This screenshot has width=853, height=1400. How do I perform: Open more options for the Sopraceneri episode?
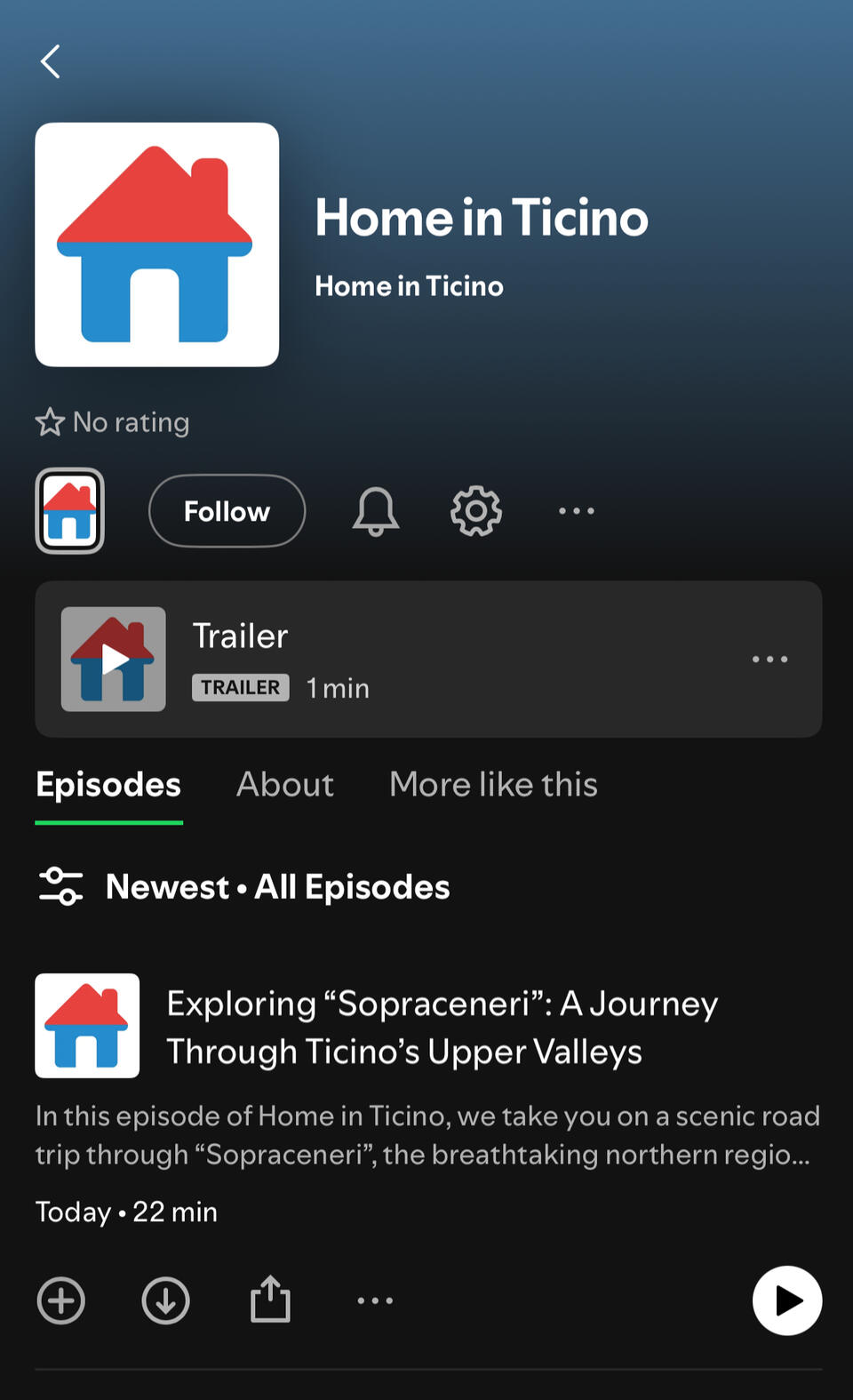[x=375, y=1300]
